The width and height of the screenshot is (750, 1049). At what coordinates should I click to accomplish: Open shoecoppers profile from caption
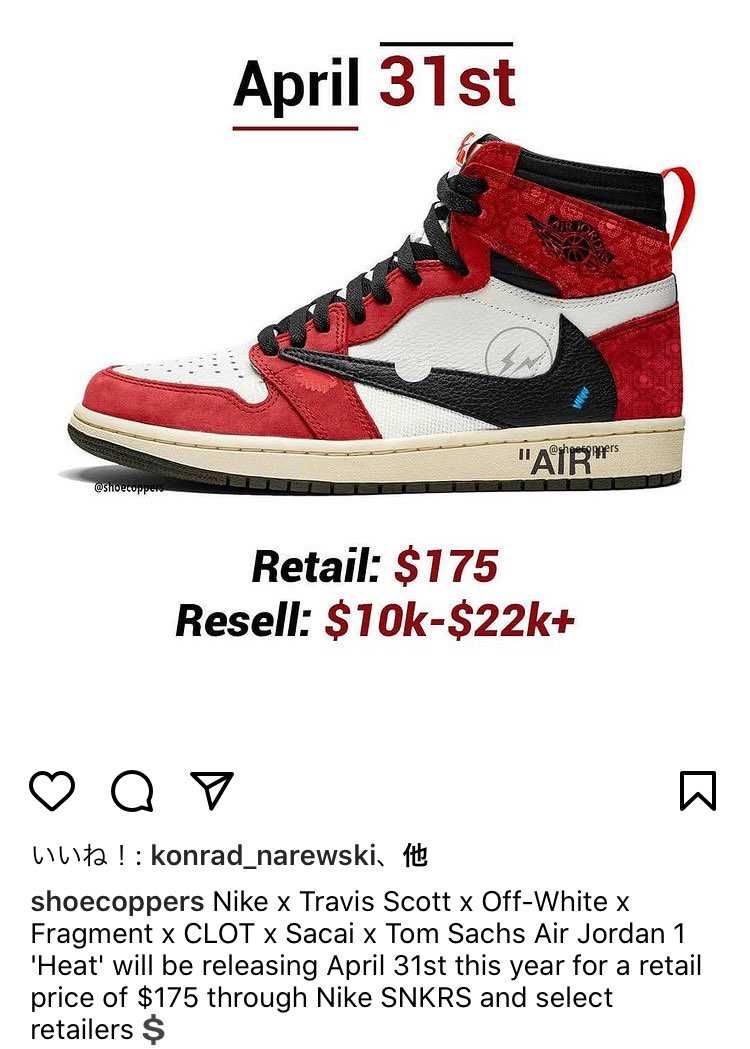coord(117,901)
